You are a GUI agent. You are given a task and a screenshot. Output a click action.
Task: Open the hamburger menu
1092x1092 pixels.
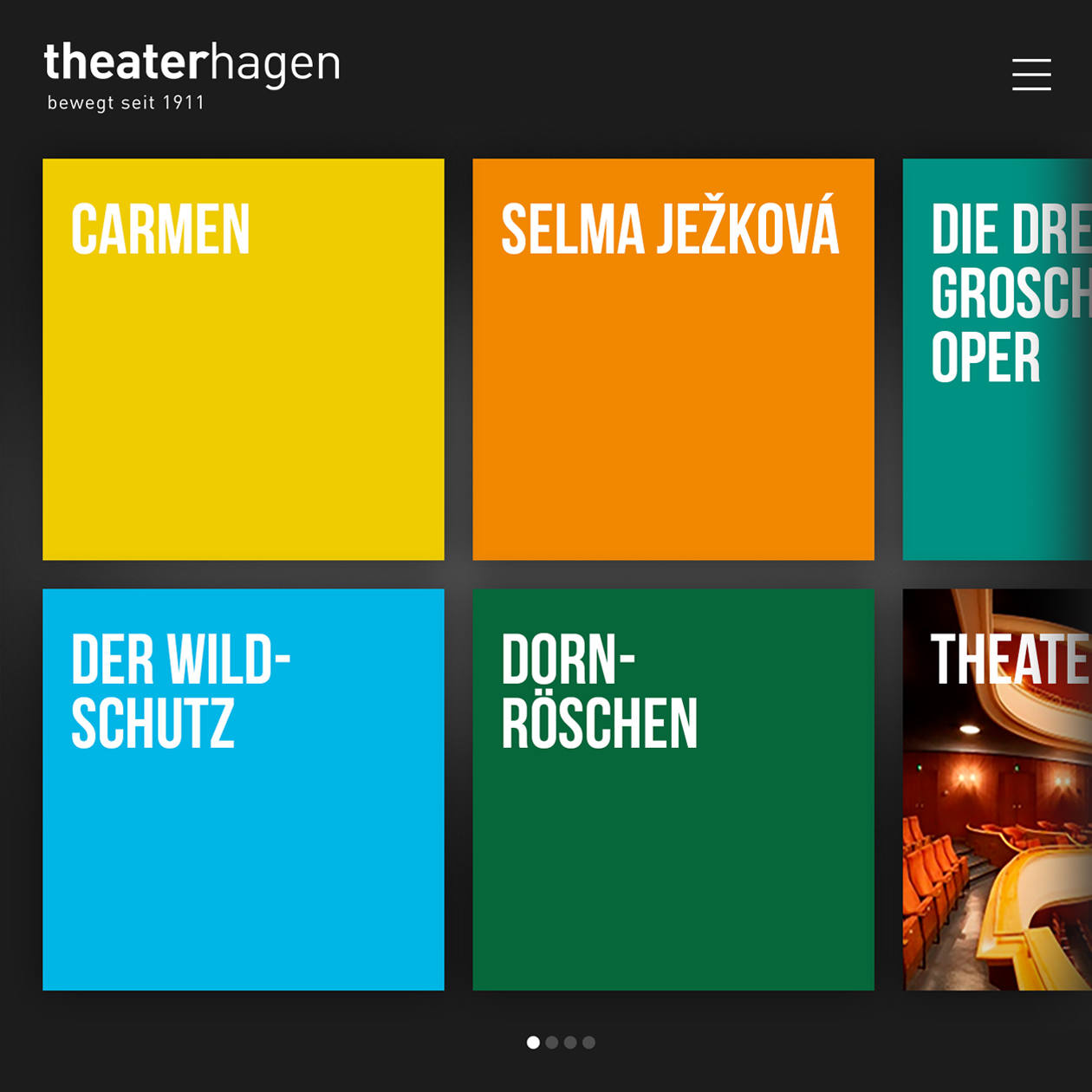[1031, 75]
